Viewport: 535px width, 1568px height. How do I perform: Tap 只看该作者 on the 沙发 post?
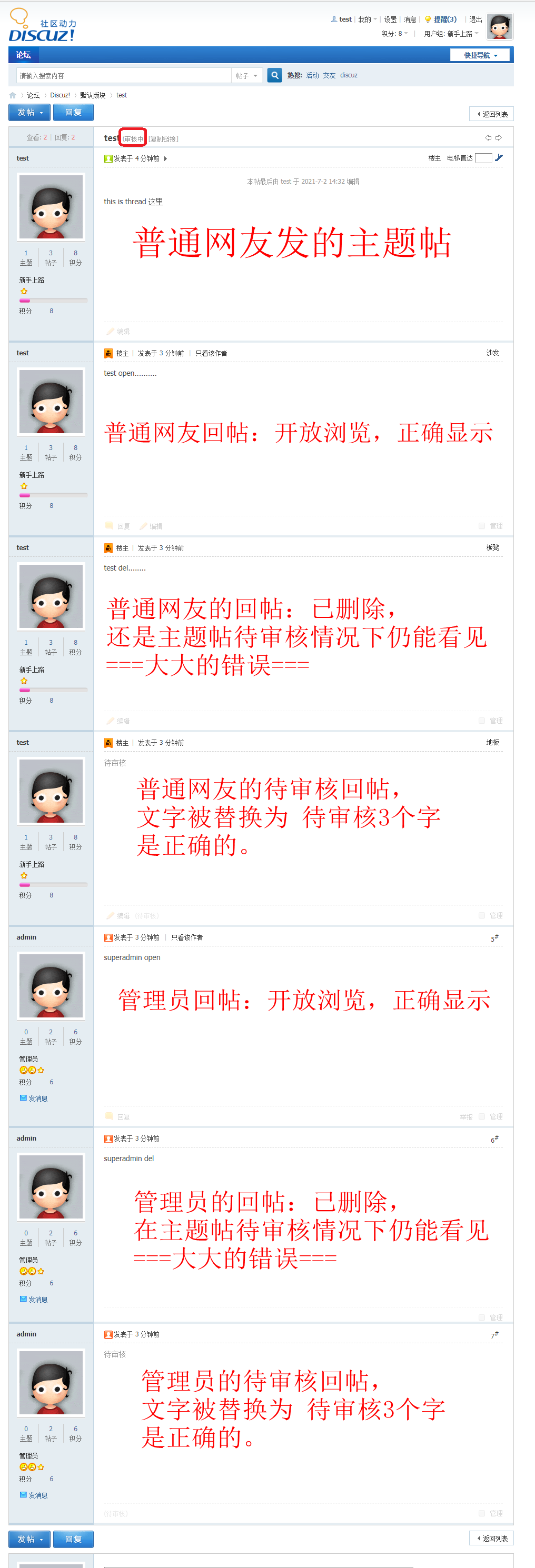click(211, 354)
